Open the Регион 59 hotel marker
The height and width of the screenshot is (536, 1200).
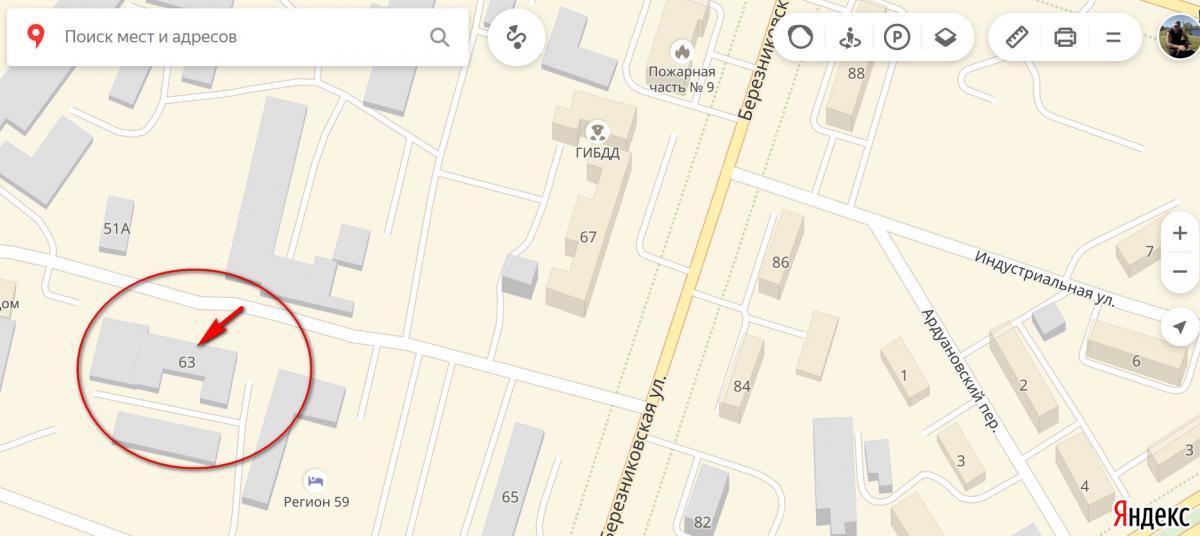(317, 479)
